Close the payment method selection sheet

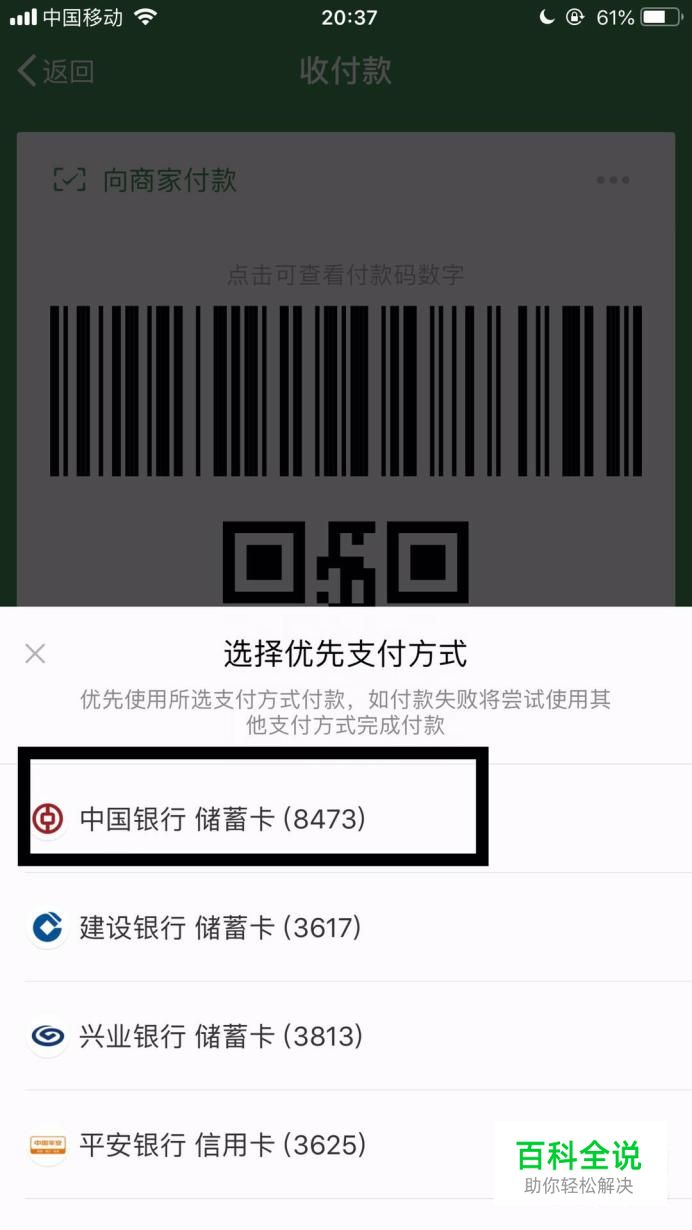(35, 654)
